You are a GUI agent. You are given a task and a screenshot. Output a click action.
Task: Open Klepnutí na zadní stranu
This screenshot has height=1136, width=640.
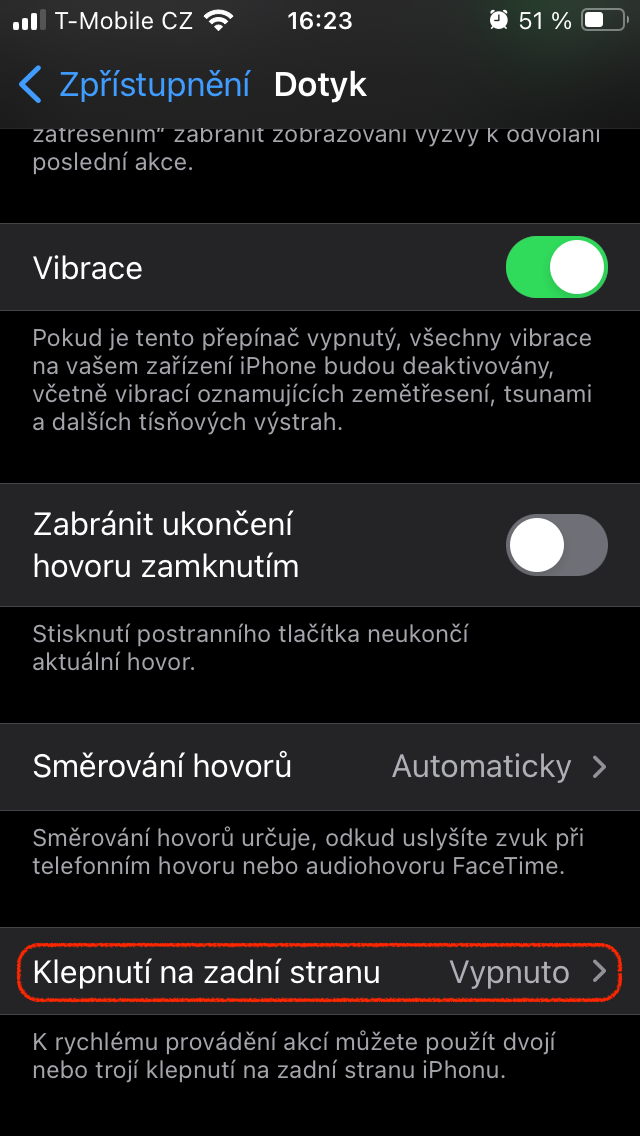click(320, 972)
